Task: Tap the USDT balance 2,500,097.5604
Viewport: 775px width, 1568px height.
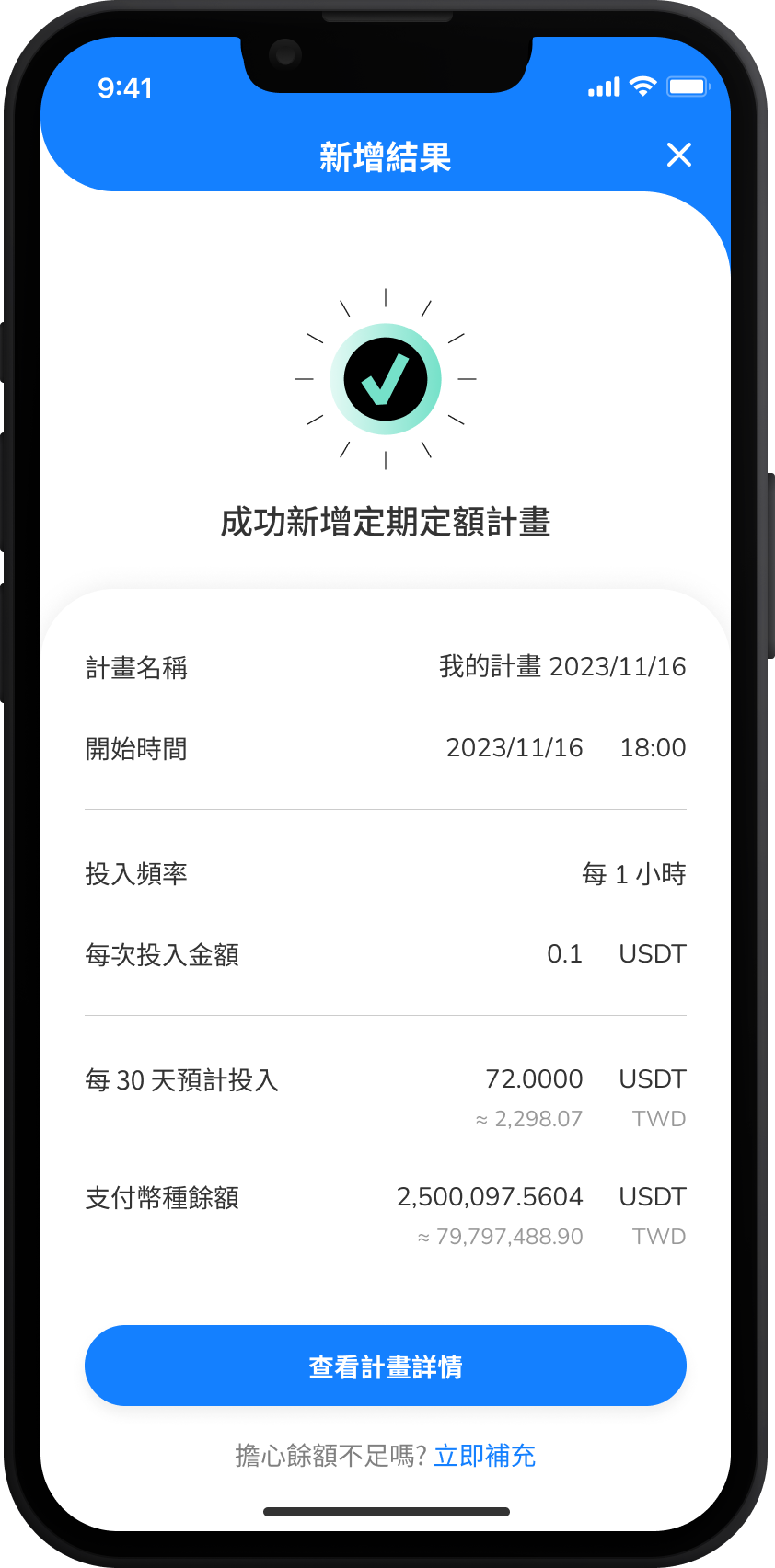Action: [x=491, y=1197]
